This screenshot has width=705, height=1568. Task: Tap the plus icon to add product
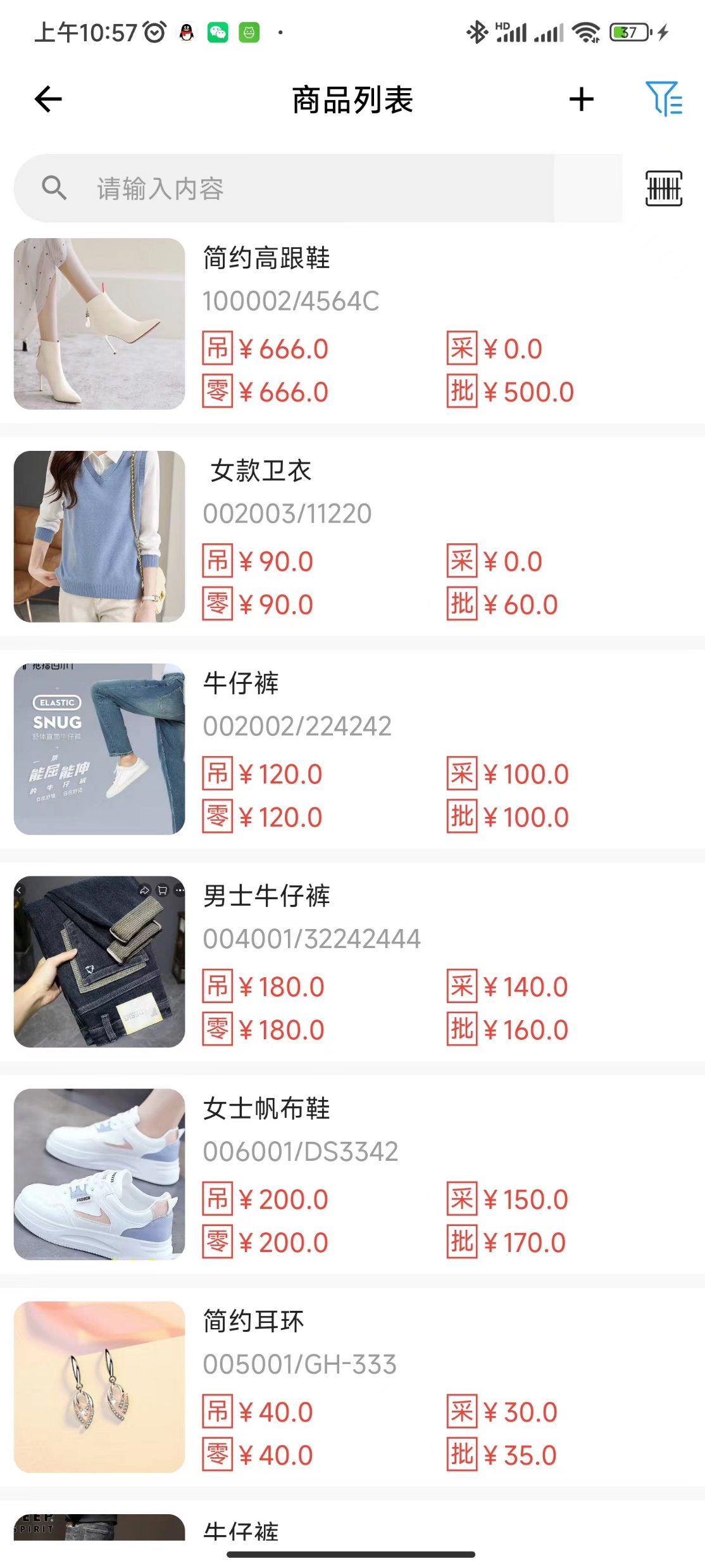pyautogui.click(x=581, y=99)
